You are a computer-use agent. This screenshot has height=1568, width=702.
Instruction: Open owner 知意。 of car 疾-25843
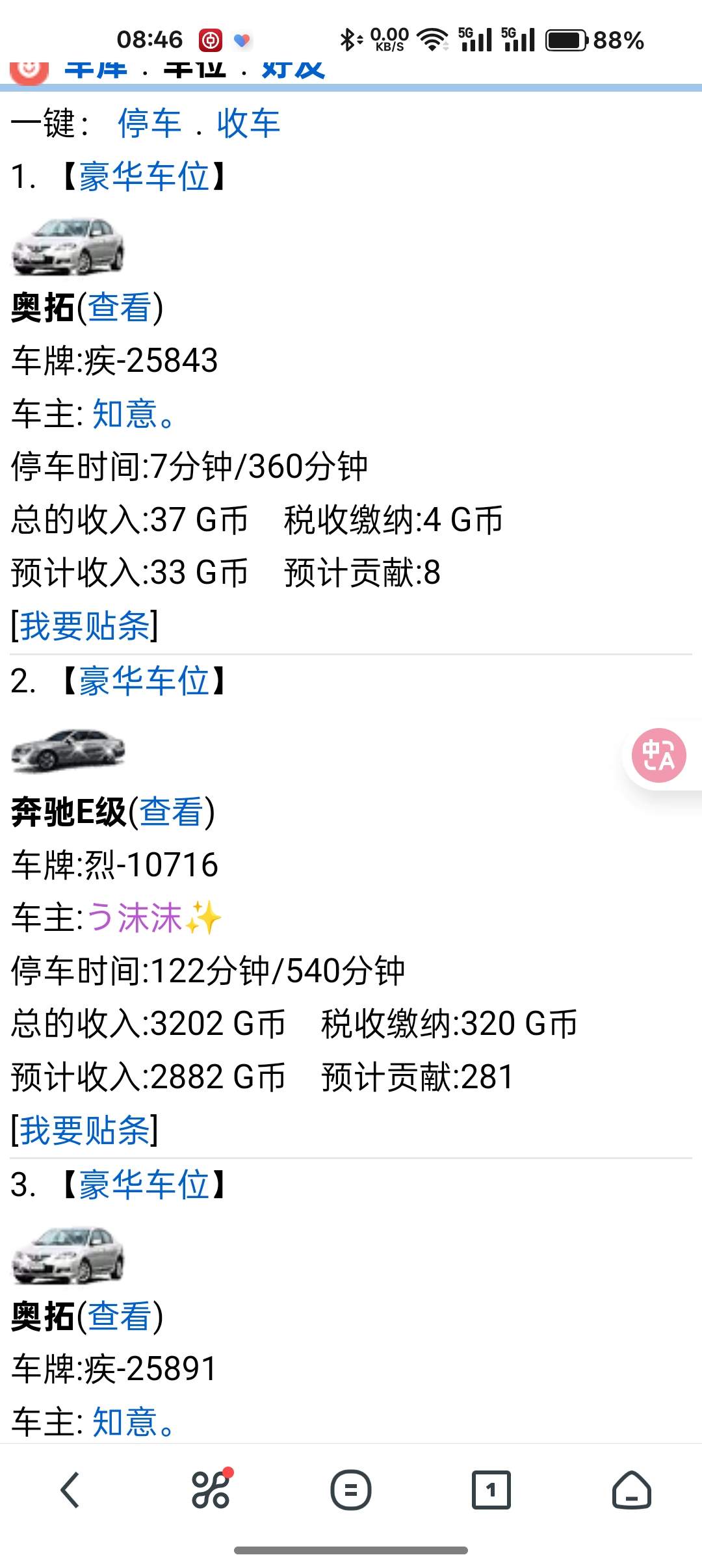tap(133, 413)
